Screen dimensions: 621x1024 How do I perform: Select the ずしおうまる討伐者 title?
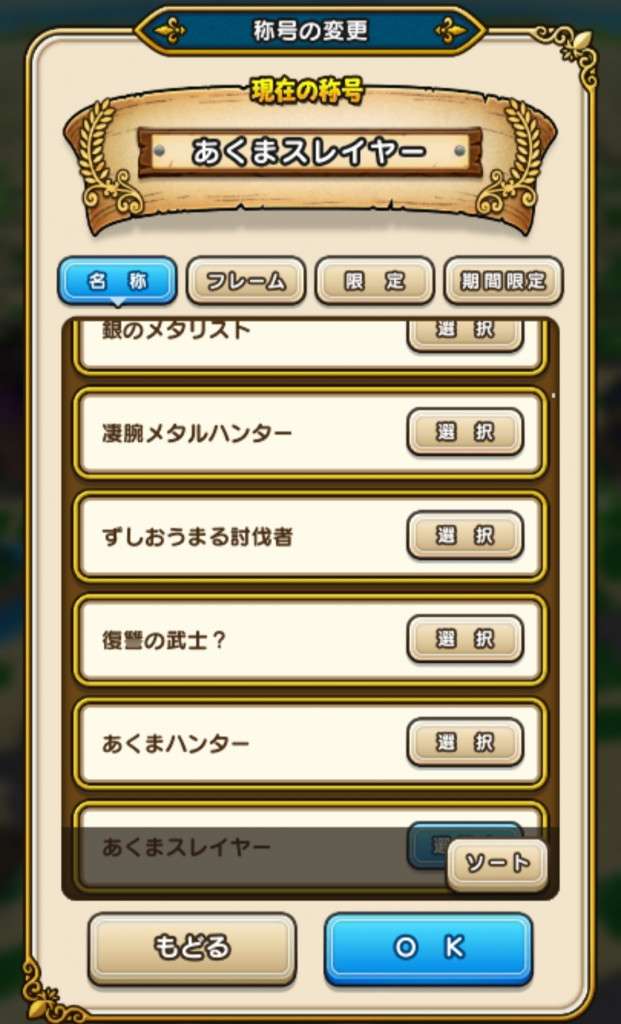[465, 535]
